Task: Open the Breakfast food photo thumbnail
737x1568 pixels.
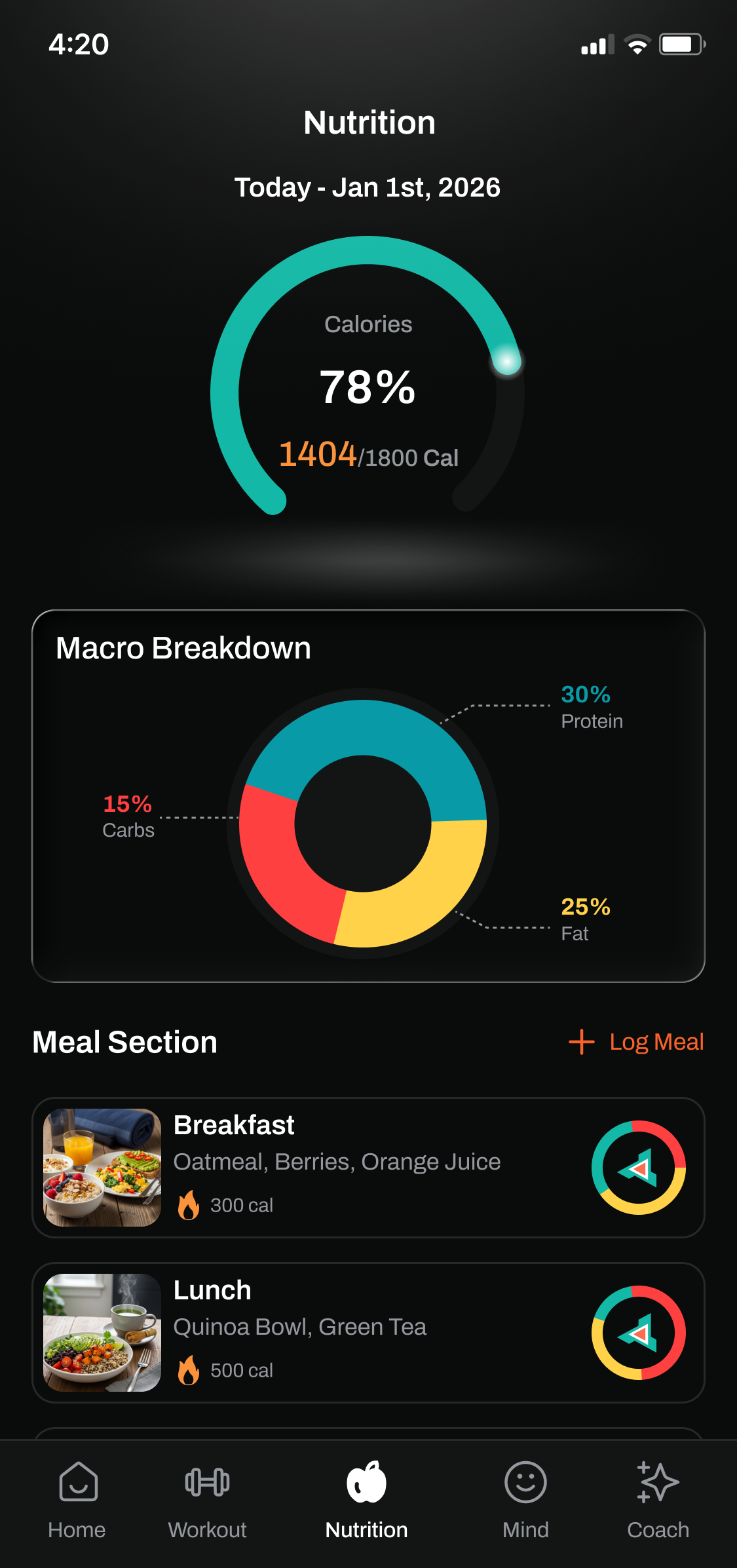Action: click(100, 1169)
